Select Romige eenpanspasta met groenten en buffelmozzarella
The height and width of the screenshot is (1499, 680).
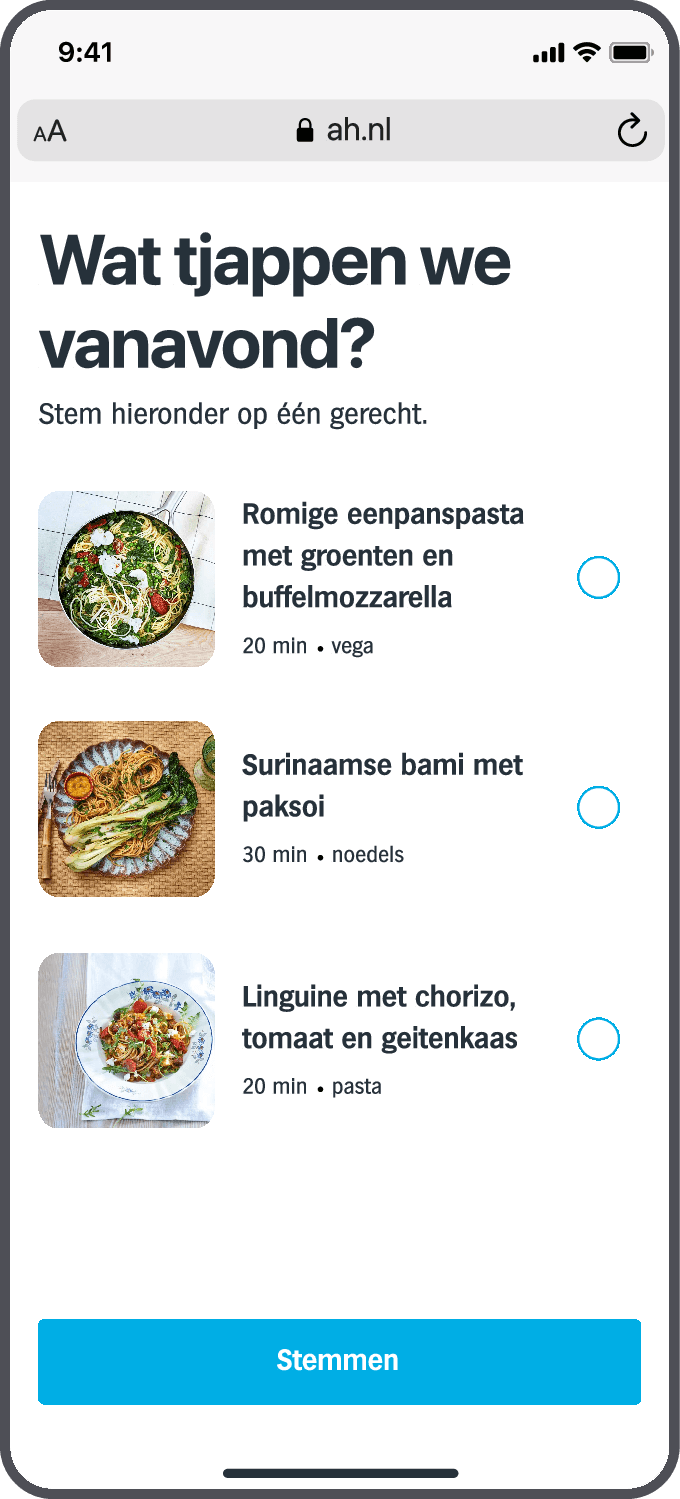598,578
